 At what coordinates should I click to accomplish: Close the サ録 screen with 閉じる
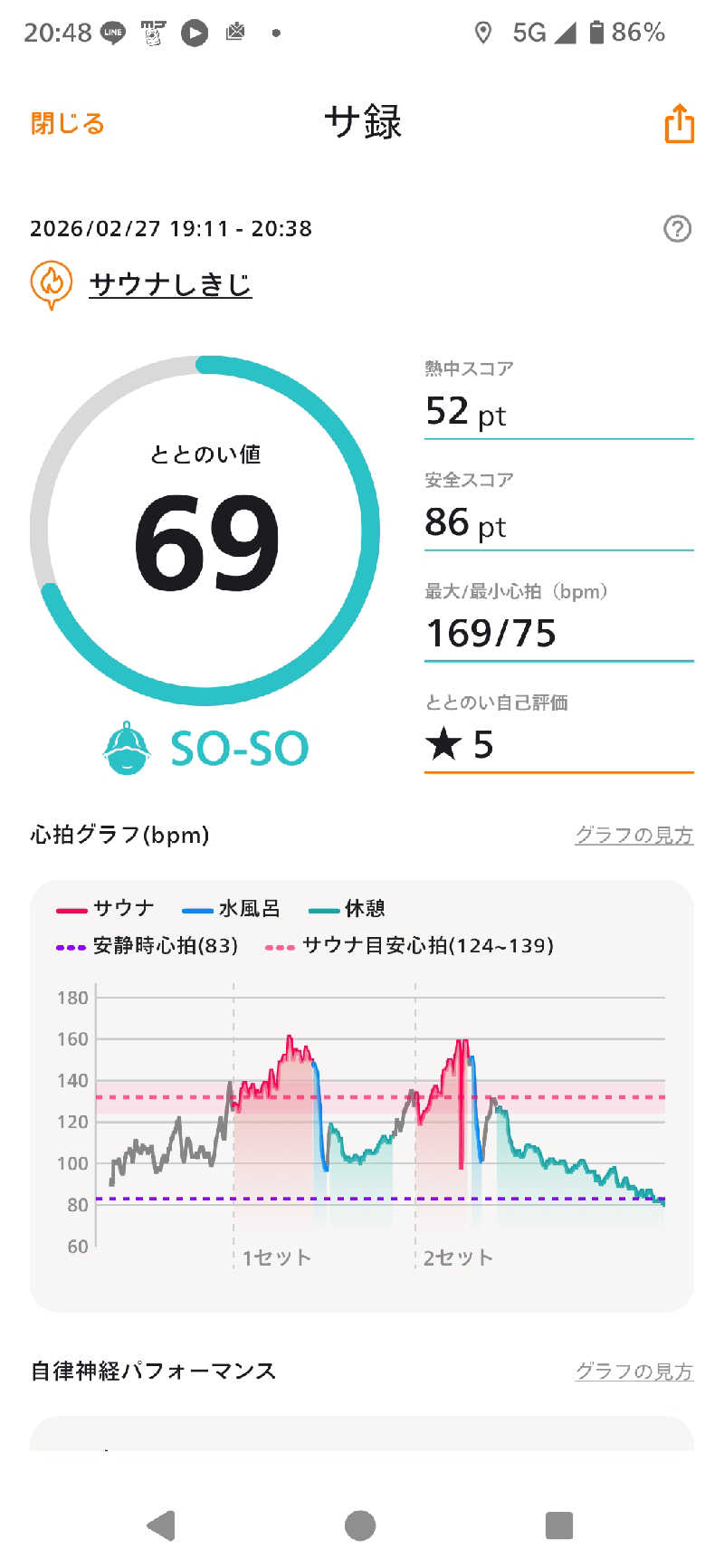coord(68,123)
